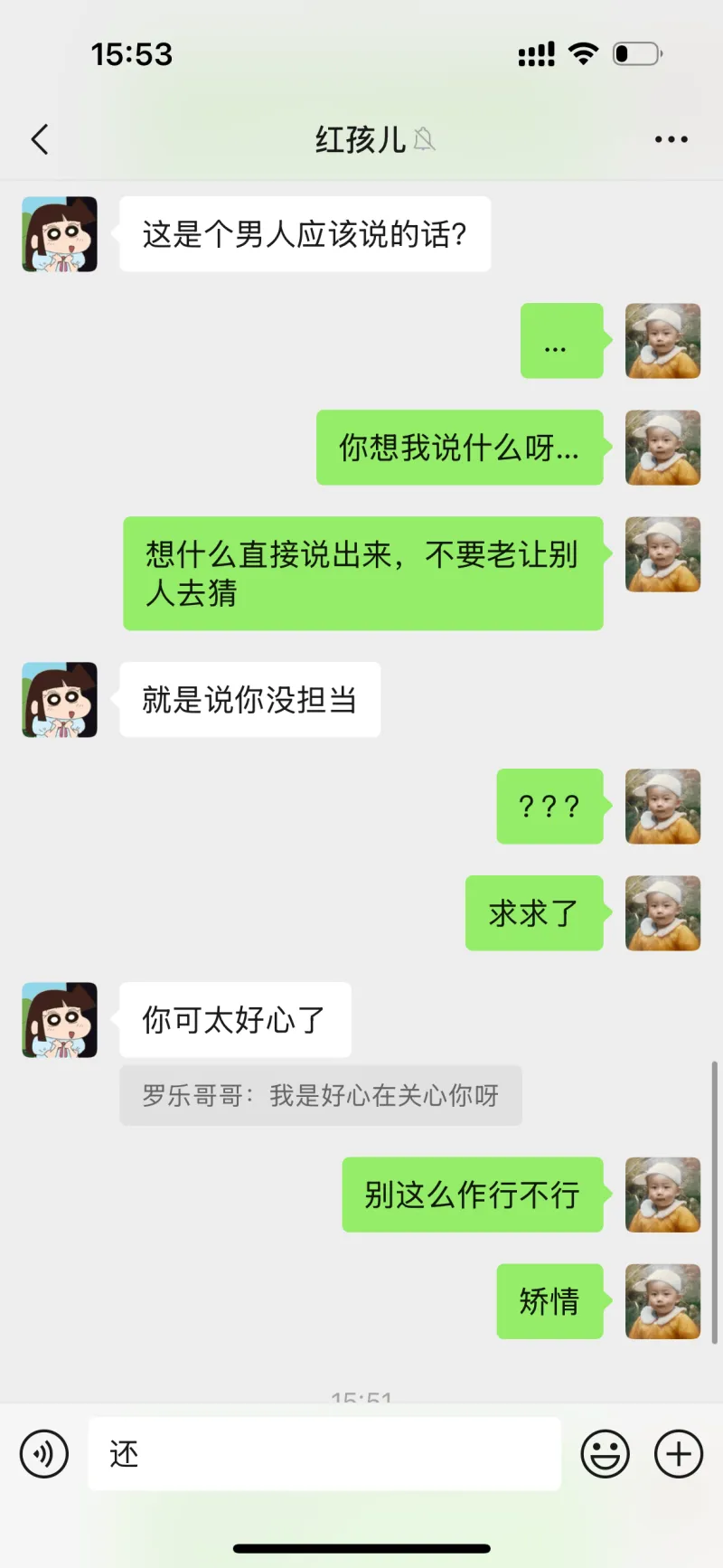Go back to the chat list
This screenshot has height=1568, width=723.
[x=40, y=139]
